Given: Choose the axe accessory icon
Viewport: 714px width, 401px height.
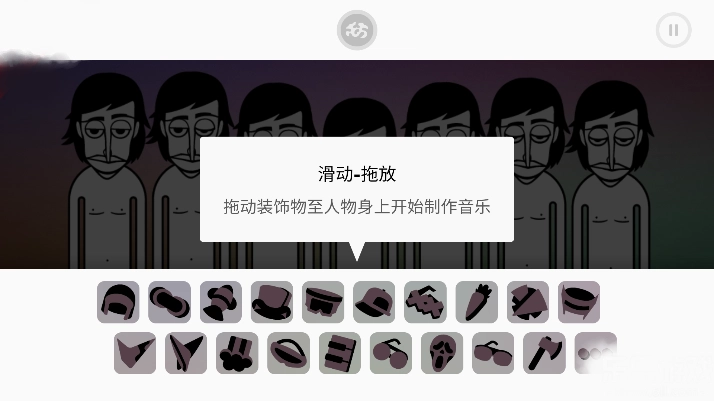Looking at the screenshot, I should point(544,353).
